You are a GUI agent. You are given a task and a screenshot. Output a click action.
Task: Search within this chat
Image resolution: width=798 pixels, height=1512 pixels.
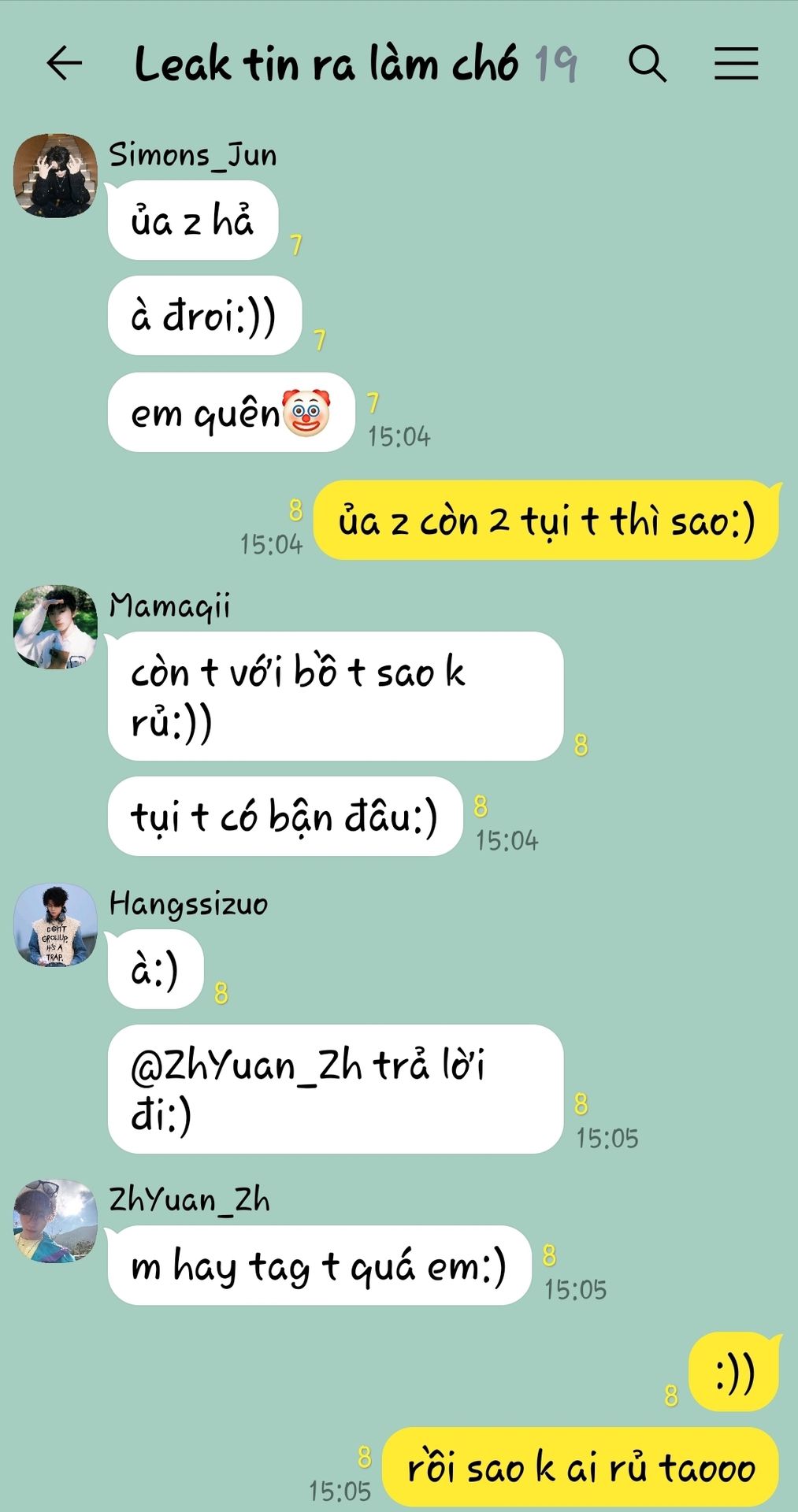pos(648,63)
